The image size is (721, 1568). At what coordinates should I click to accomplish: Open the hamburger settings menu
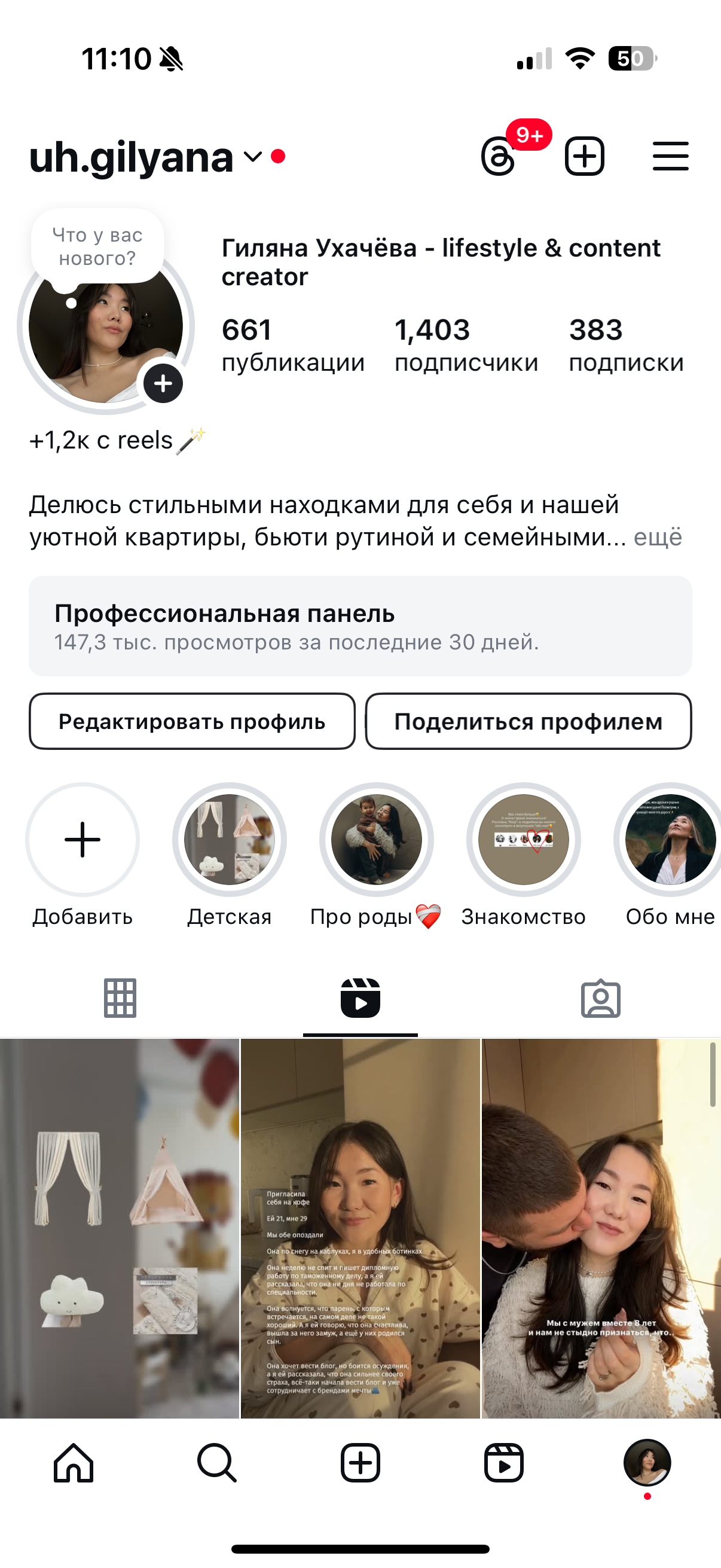(671, 157)
